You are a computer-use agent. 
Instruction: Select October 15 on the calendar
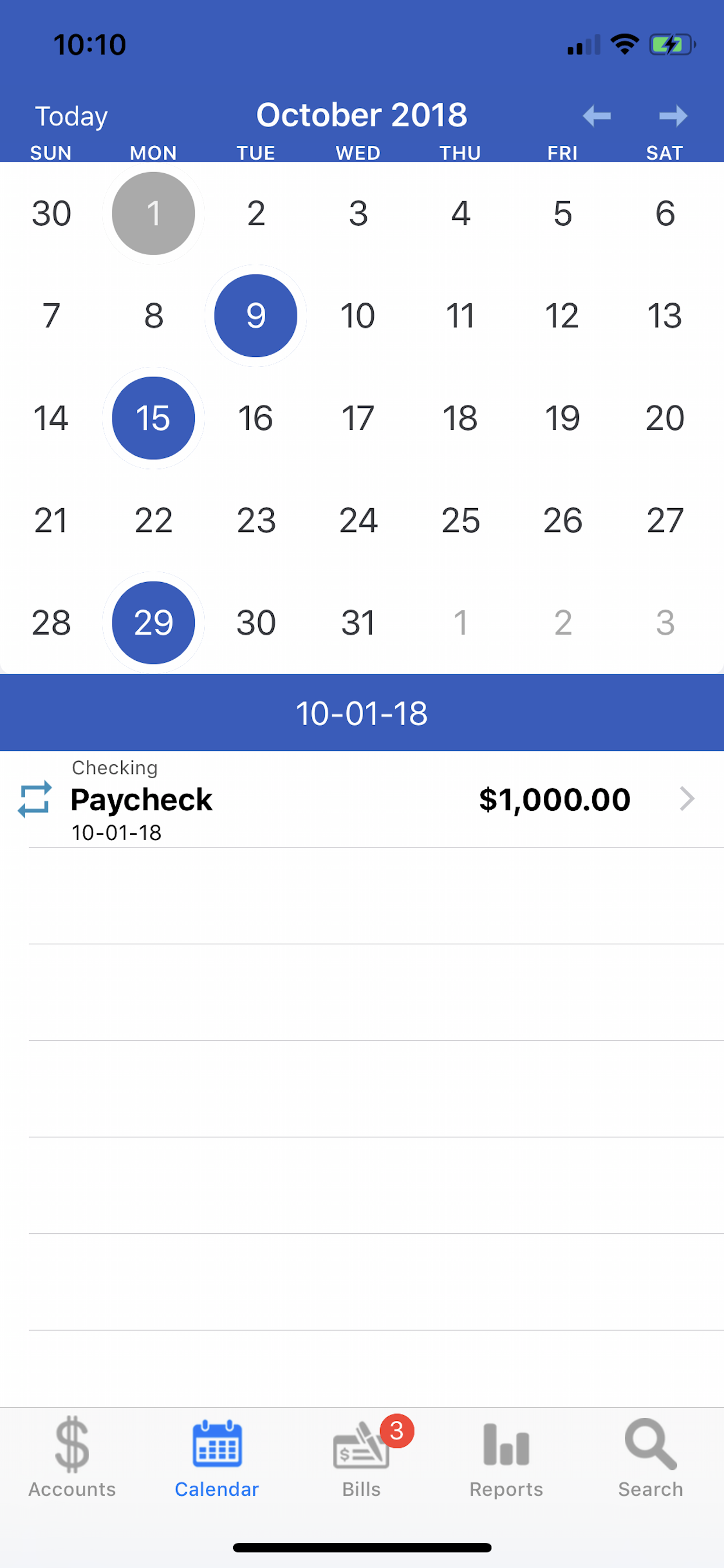[x=153, y=418]
